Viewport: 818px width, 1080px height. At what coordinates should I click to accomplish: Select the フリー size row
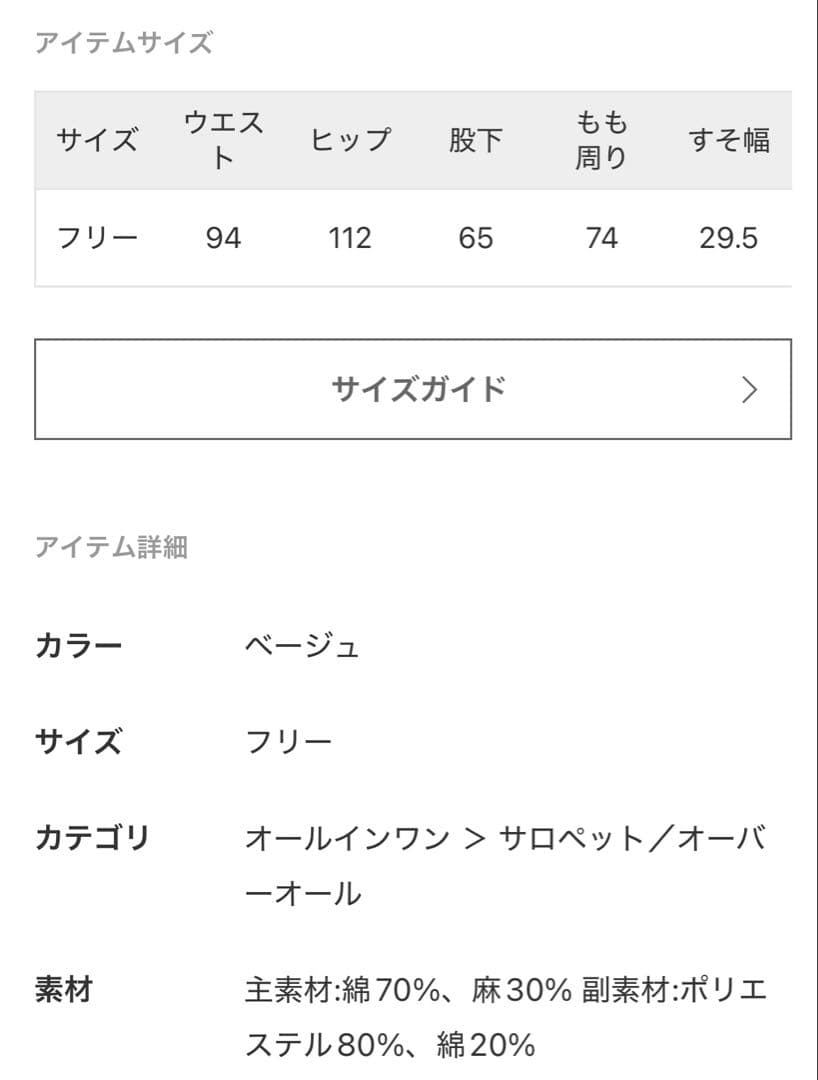click(97, 238)
